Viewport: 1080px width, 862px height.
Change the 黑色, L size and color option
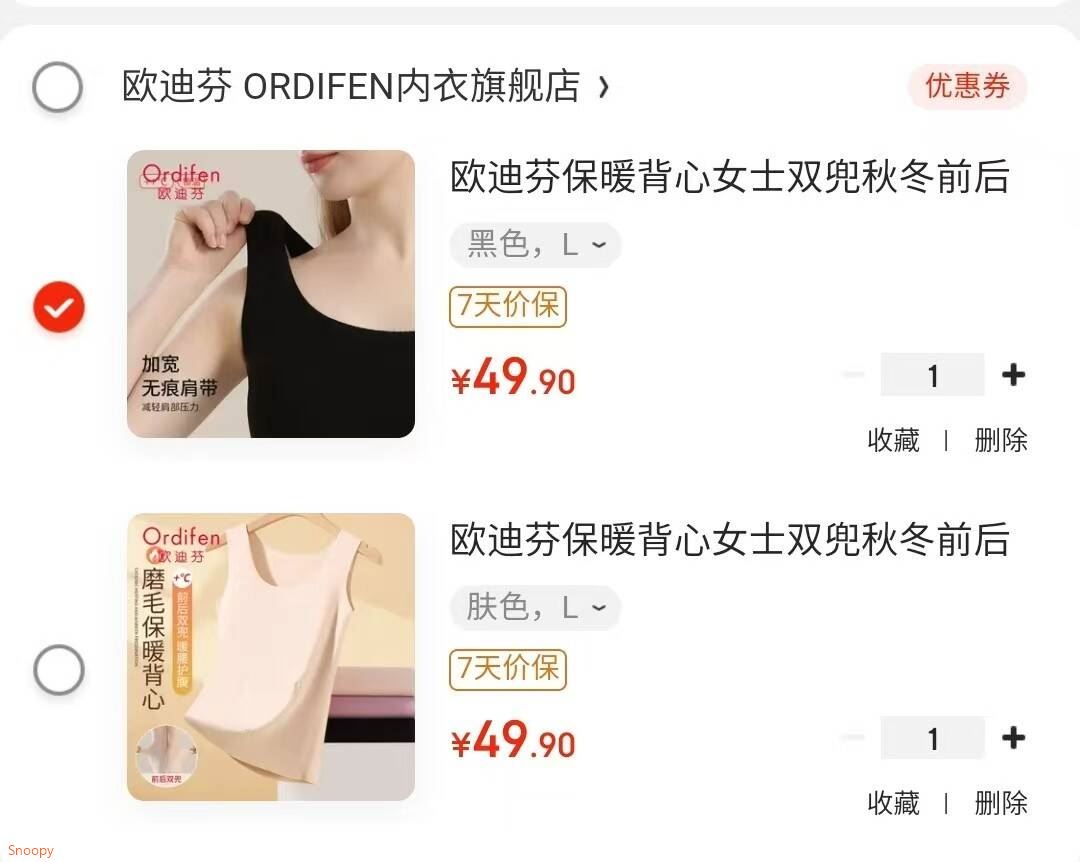(536, 244)
